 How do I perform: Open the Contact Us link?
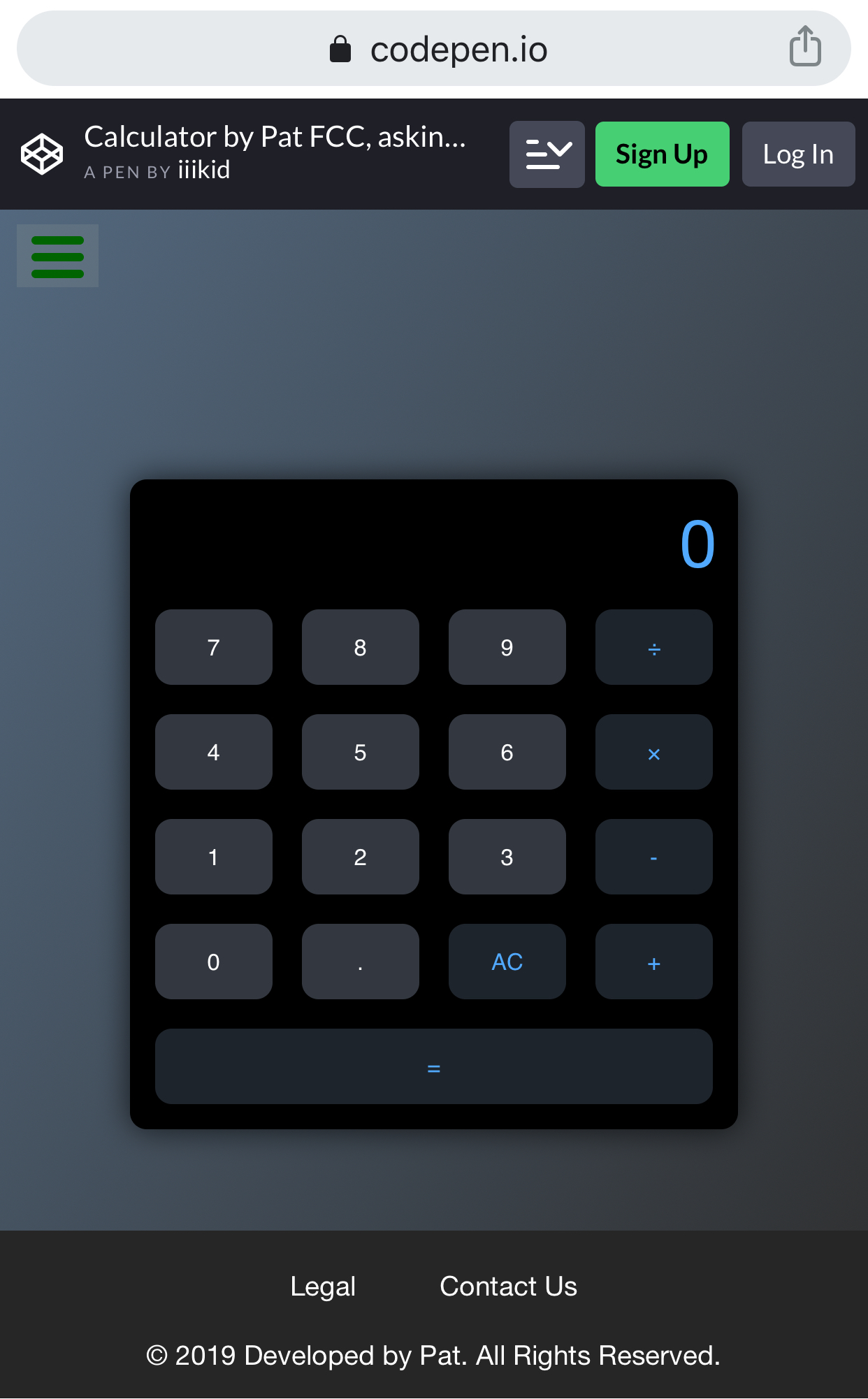[508, 1286]
